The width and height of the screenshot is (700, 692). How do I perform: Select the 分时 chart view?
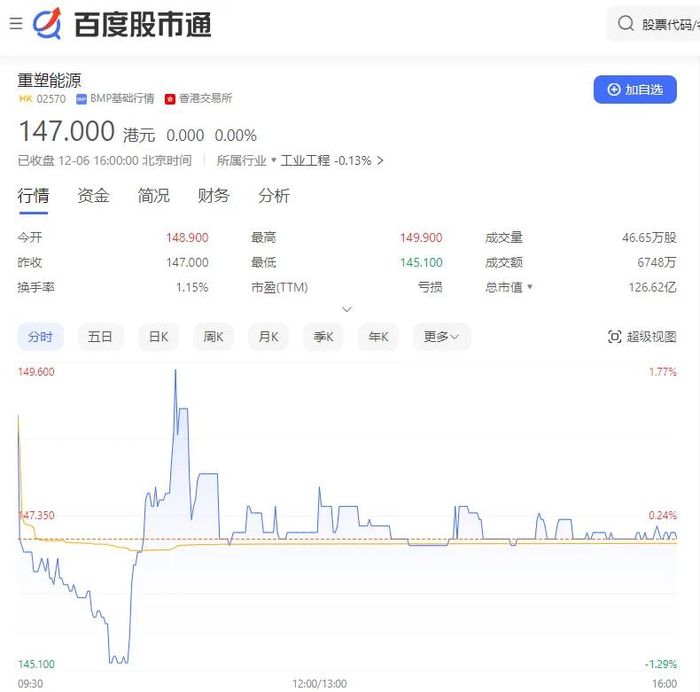40,337
